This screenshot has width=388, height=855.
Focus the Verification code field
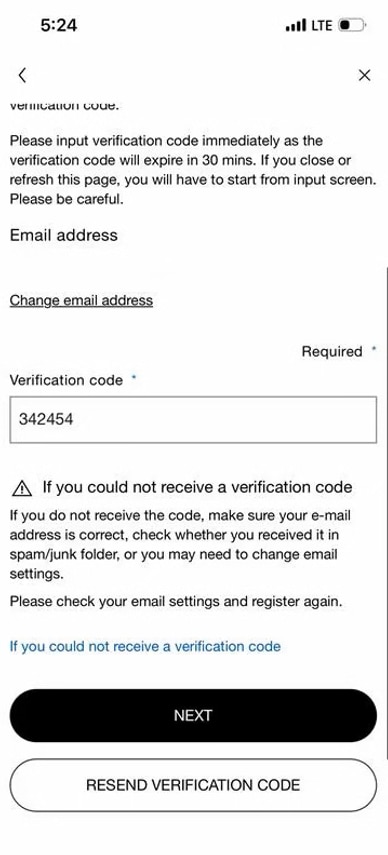coord(193,419)
